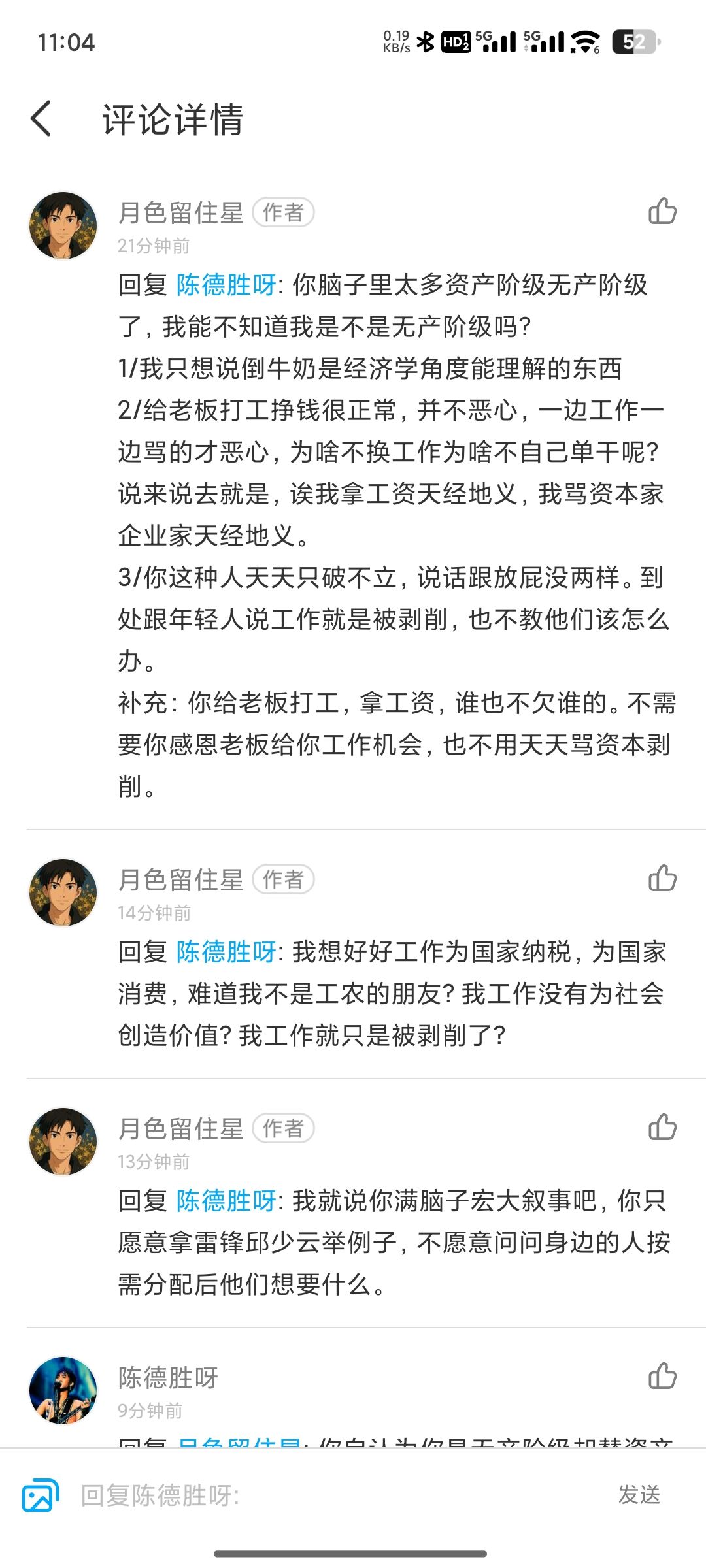Tap 发送 to send the reply
The height and width of the screenshot is (1568, 706).
pyautogui.click(x=639, y=1495)
